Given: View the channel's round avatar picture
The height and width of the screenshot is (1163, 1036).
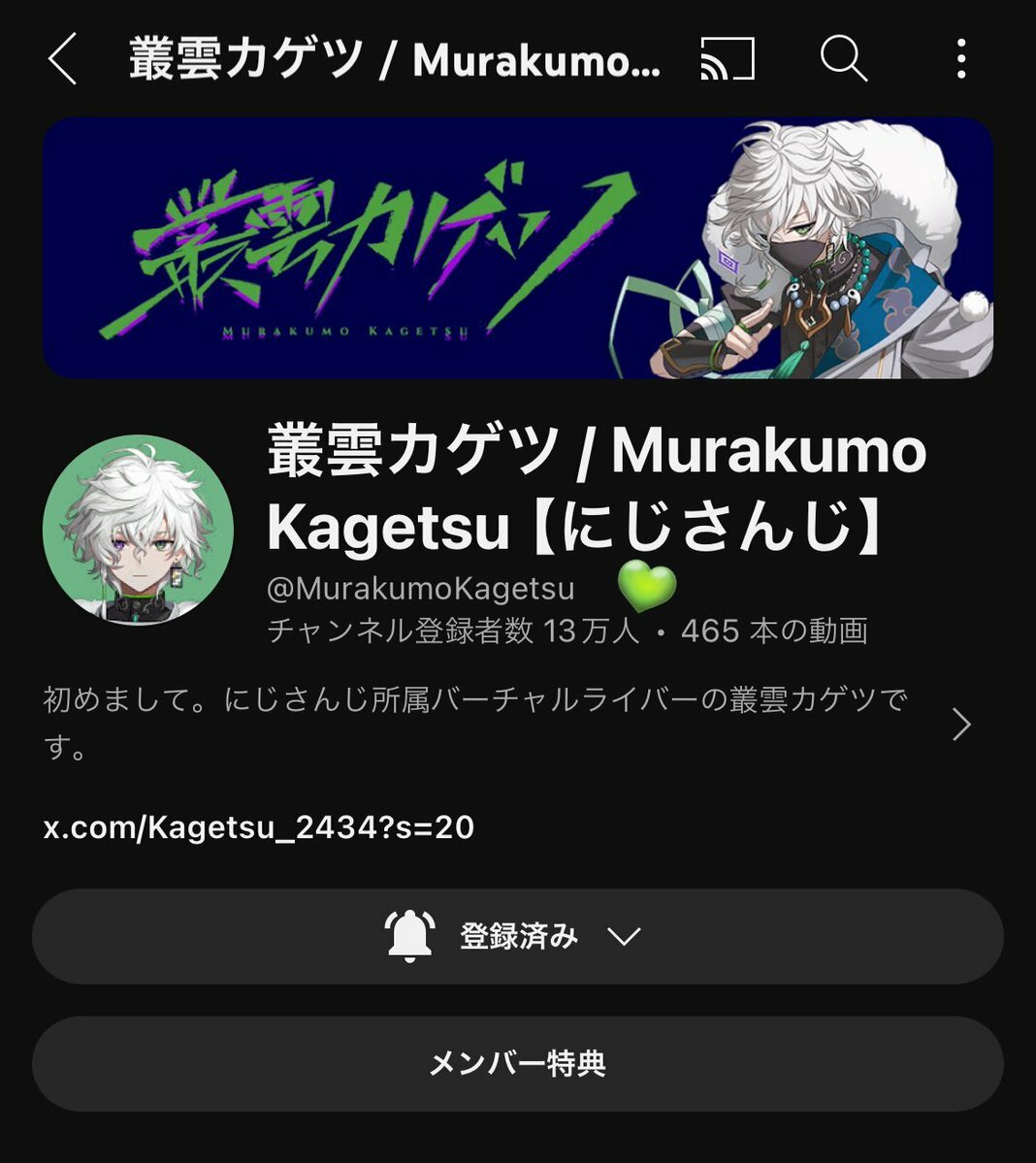Looking at the screenshot, I should click(x=139, y=530).
